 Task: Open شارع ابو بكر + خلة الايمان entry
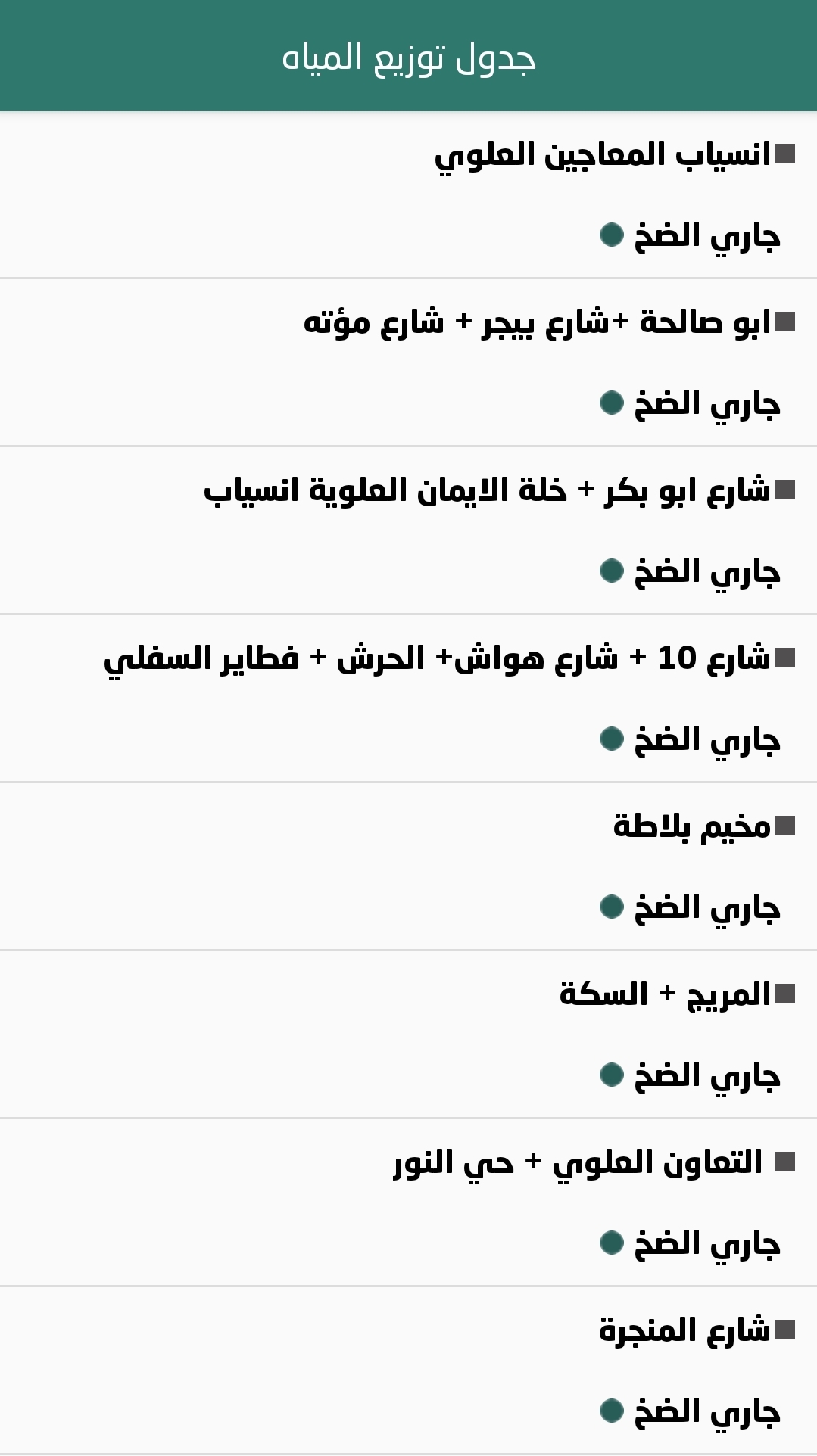487,491
